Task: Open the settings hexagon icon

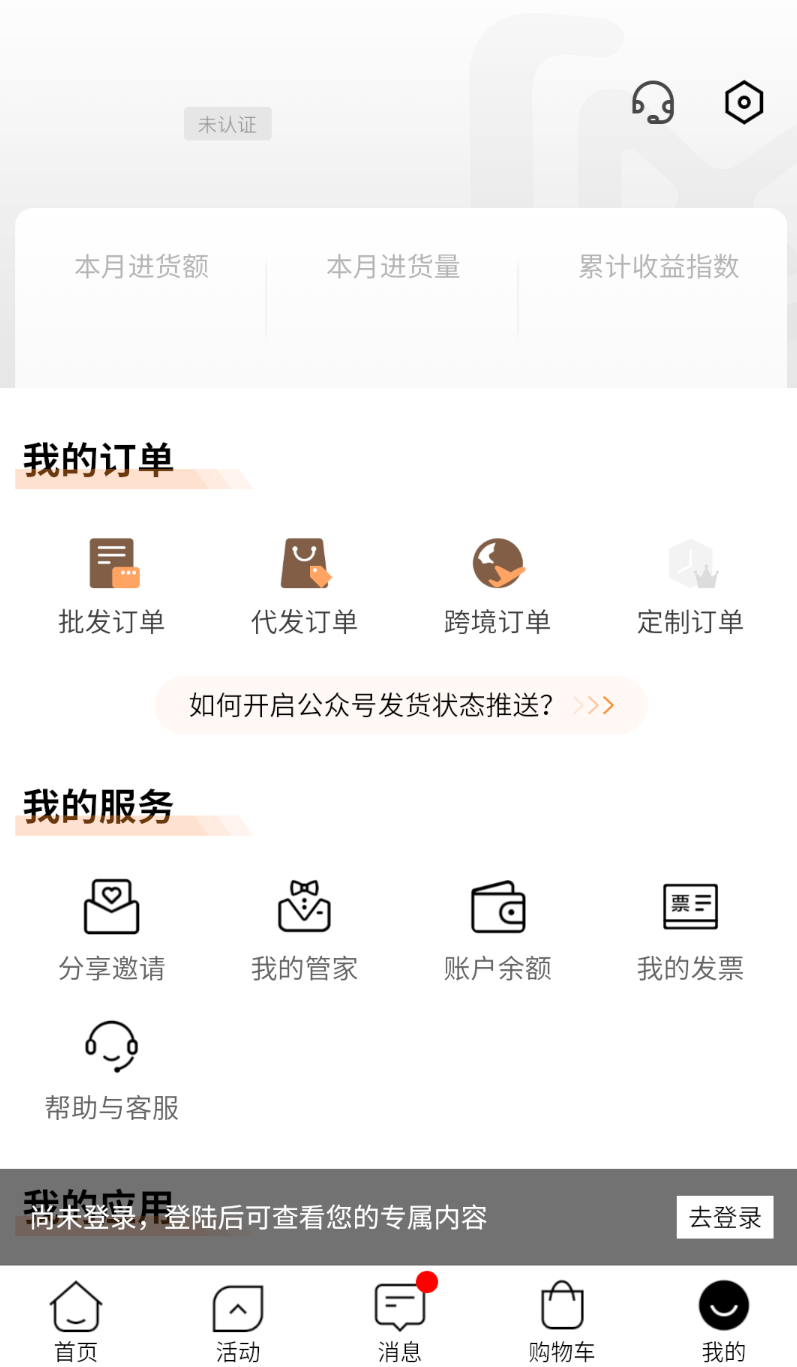Action: click(x=744, y=102)
